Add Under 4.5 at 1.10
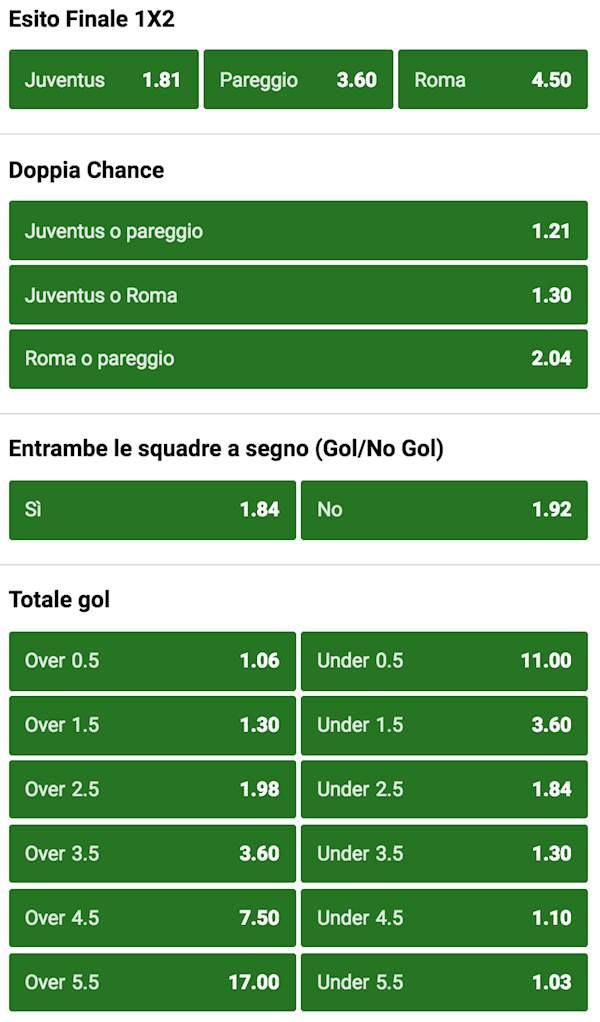Screen dimensions: 600x1022 coord(444,917)
